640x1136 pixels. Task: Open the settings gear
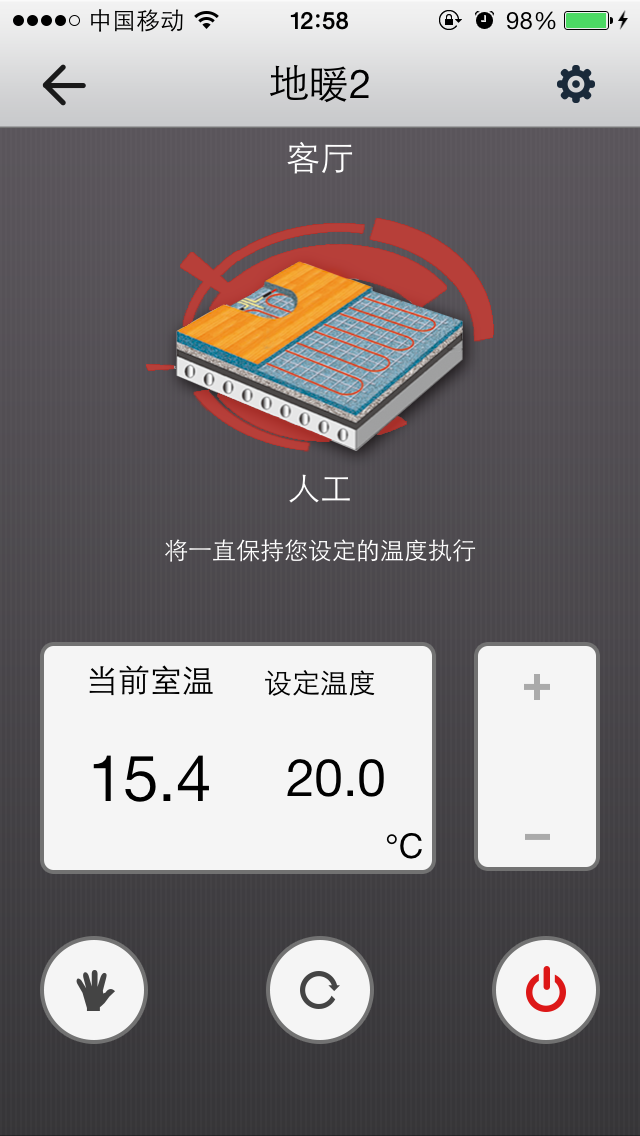click(x=575, y=85)
